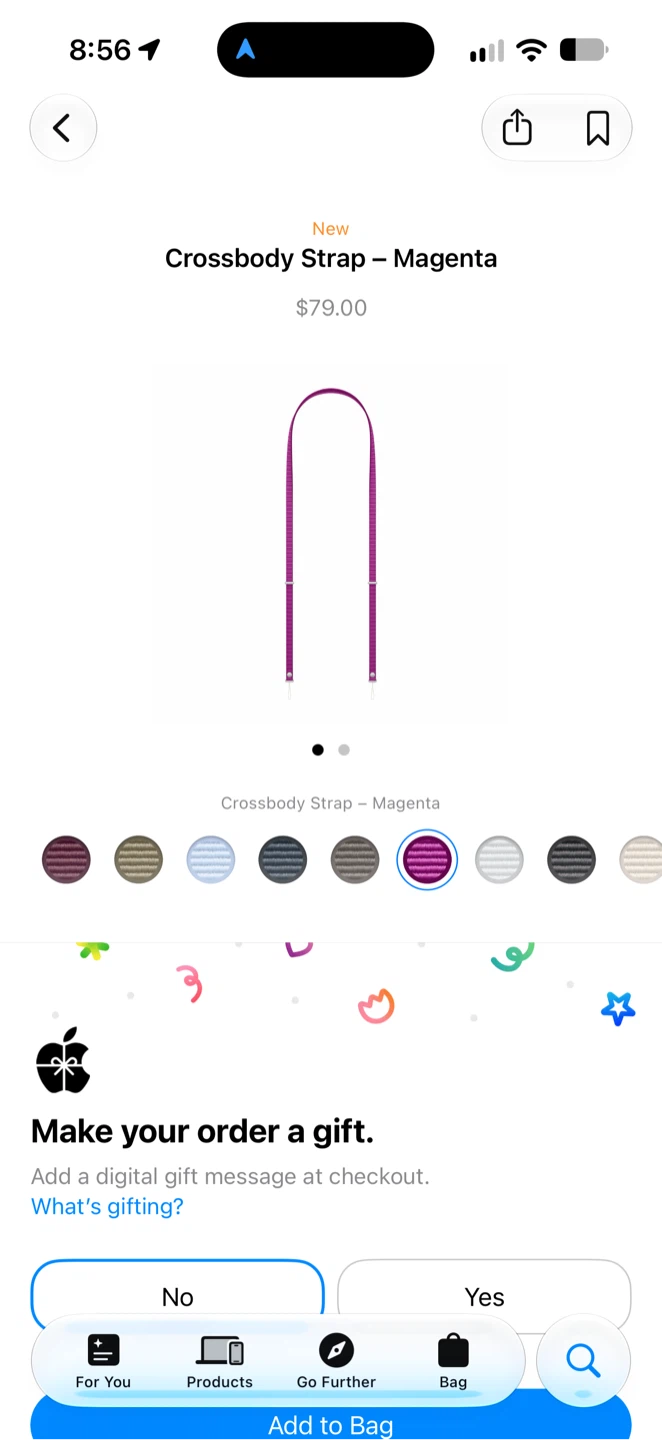Go back using the back arrow

tap(63, 128)
